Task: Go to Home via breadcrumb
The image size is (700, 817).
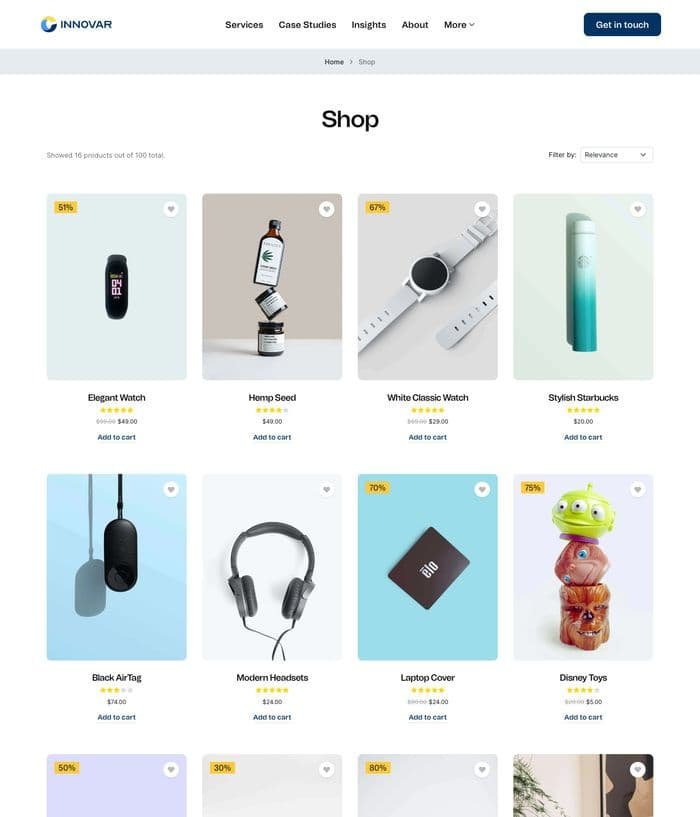Action: [x=334, y=62]
